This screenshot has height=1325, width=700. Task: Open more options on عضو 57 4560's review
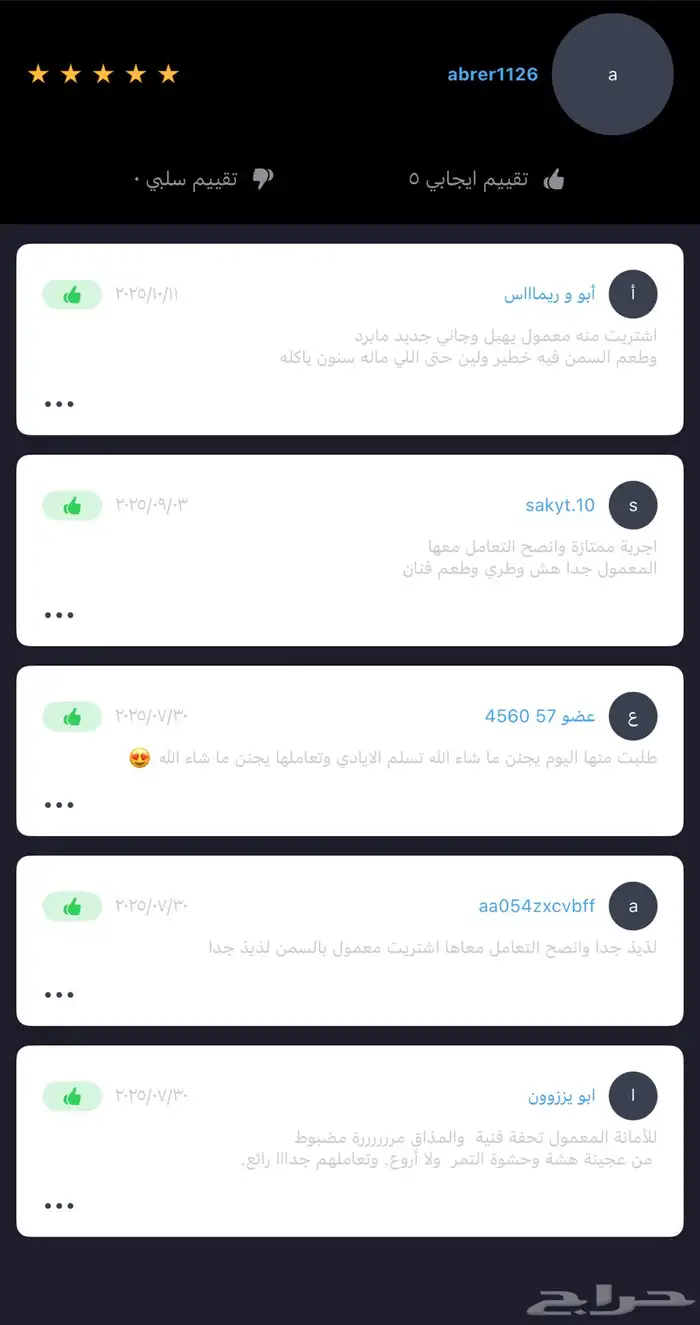click(59, 804)
